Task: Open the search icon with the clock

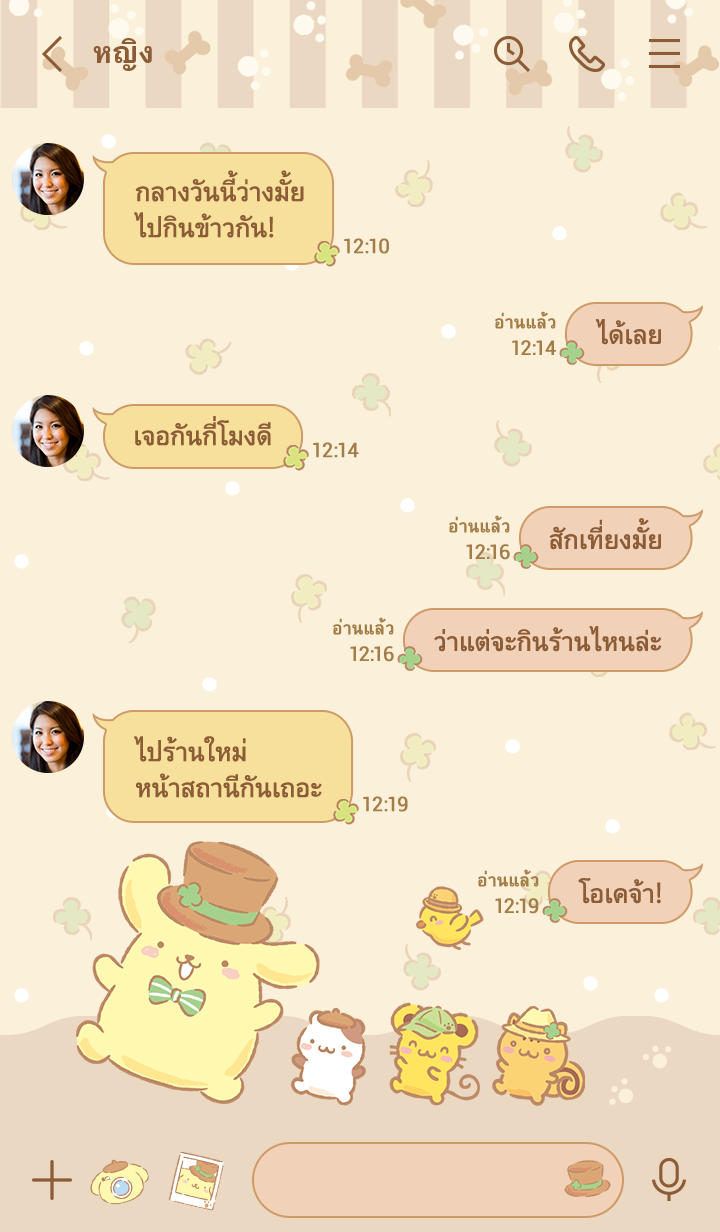Action: 511,54
